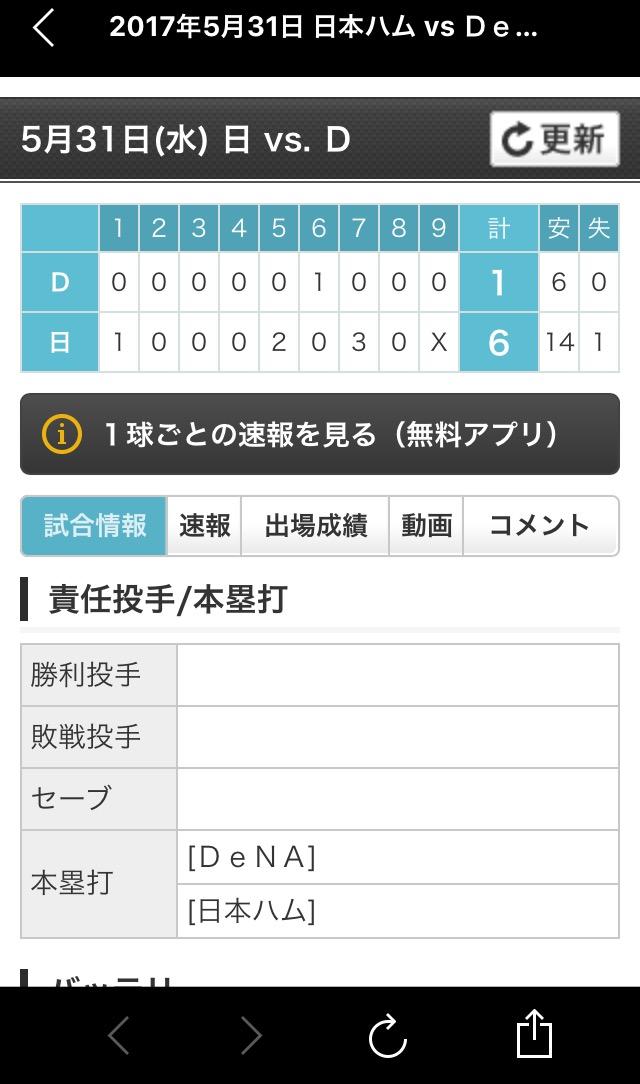Image resolution: width=640 pixels, height=1084 pixels.
Task: Open the 1球ごとの速報 free app banner
Action: tap(320, 434)
